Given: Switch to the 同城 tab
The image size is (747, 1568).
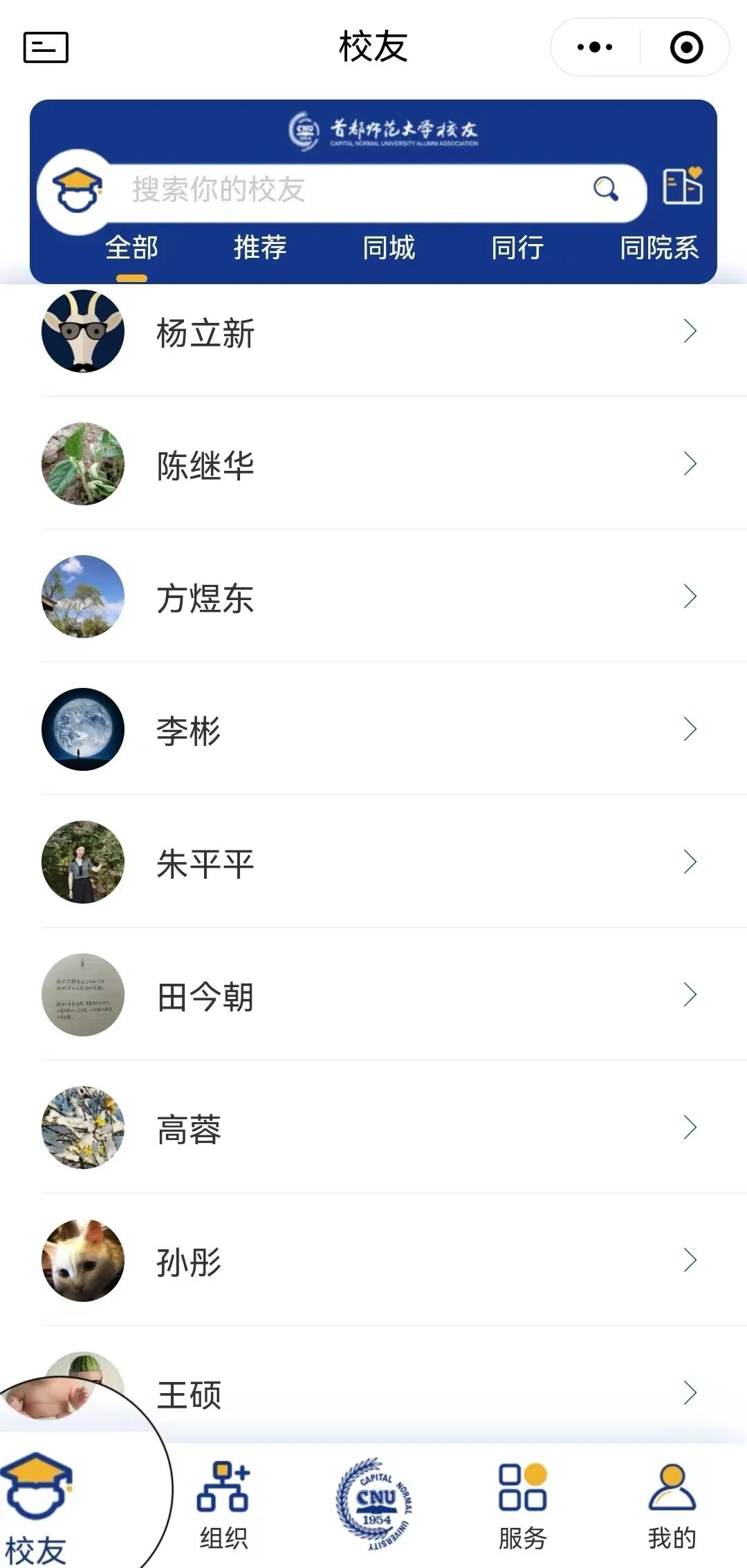Looking at the screenshot, I should [x=389, y=248].
